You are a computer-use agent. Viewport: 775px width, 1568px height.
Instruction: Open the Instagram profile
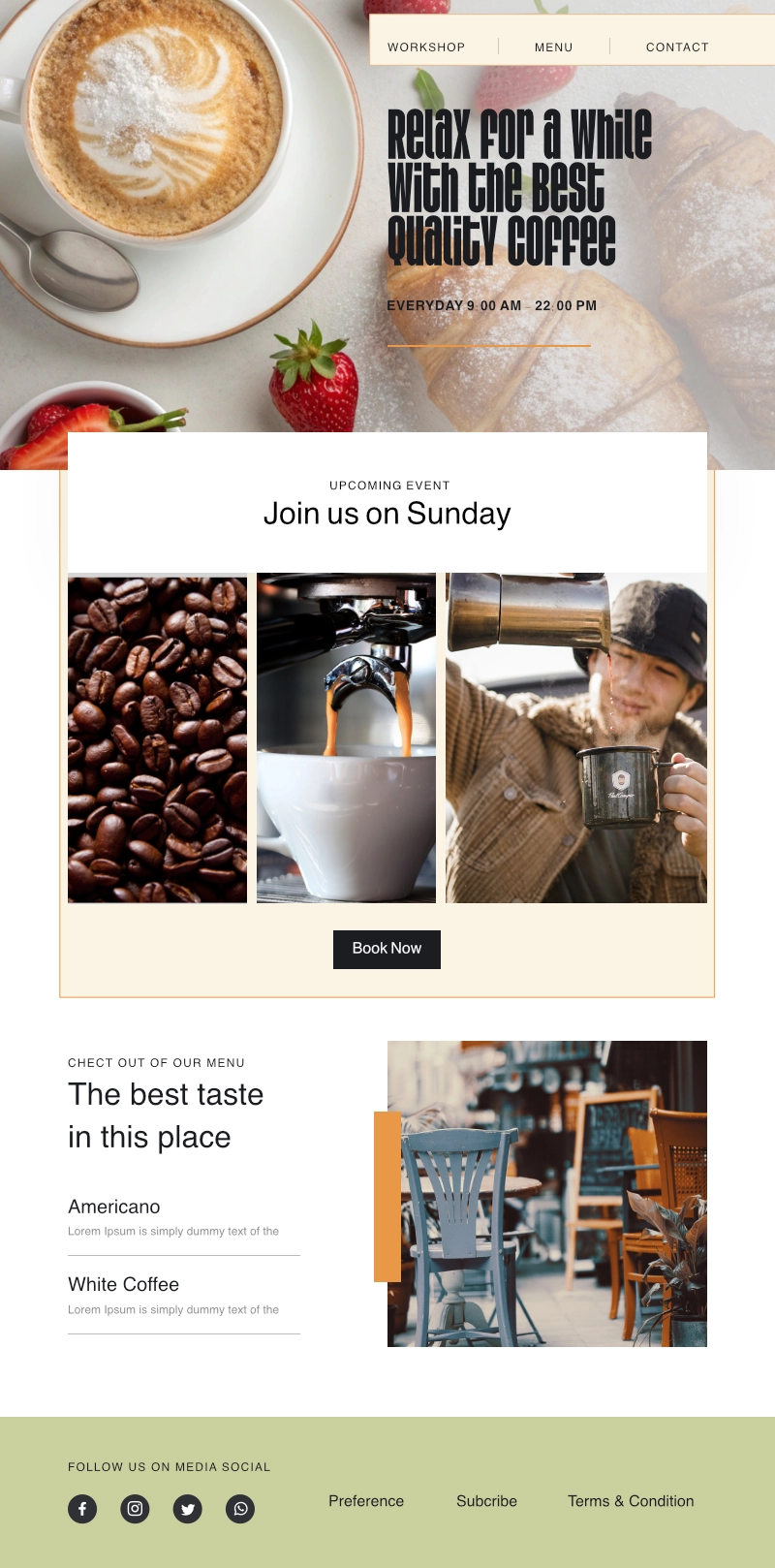coord(136,1509)
